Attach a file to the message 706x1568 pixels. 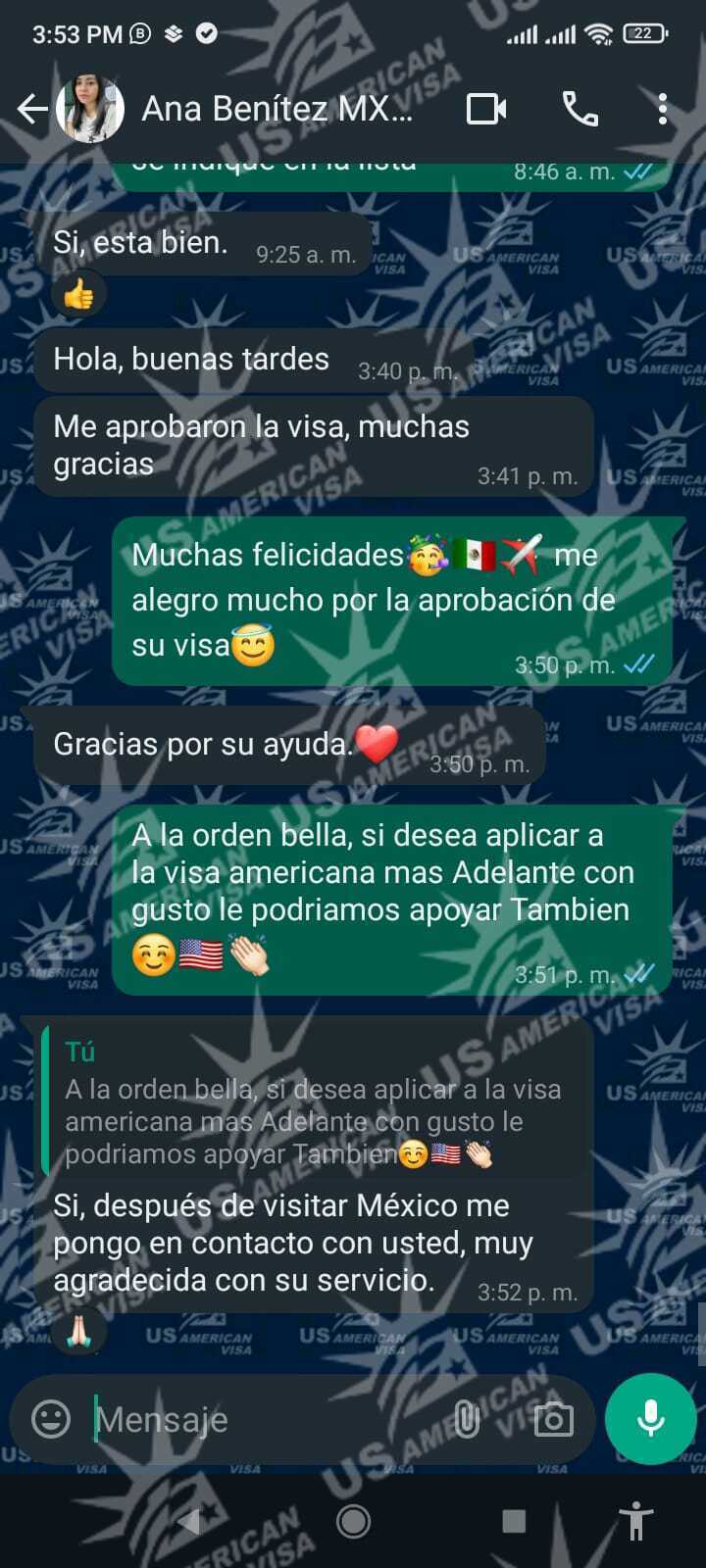[468, 1419]
